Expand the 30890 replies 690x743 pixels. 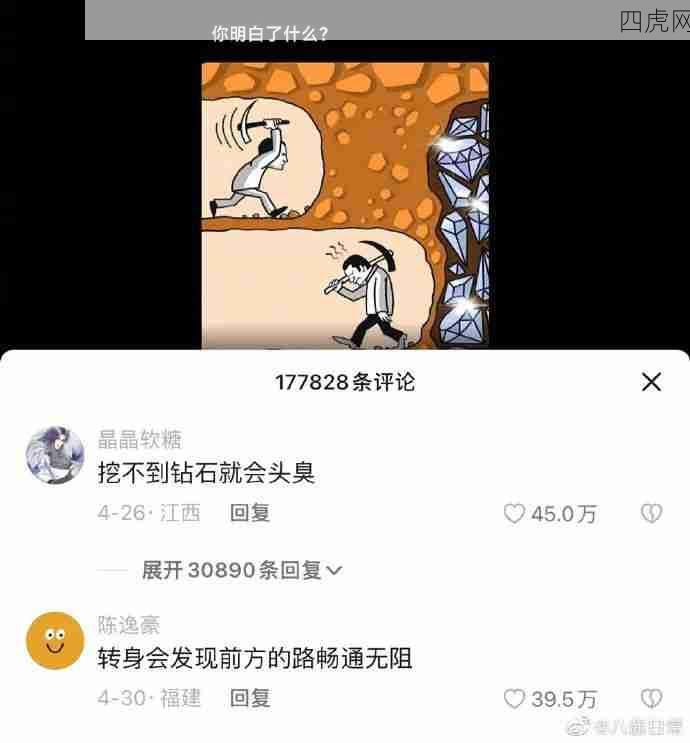[x=241, y=570]
